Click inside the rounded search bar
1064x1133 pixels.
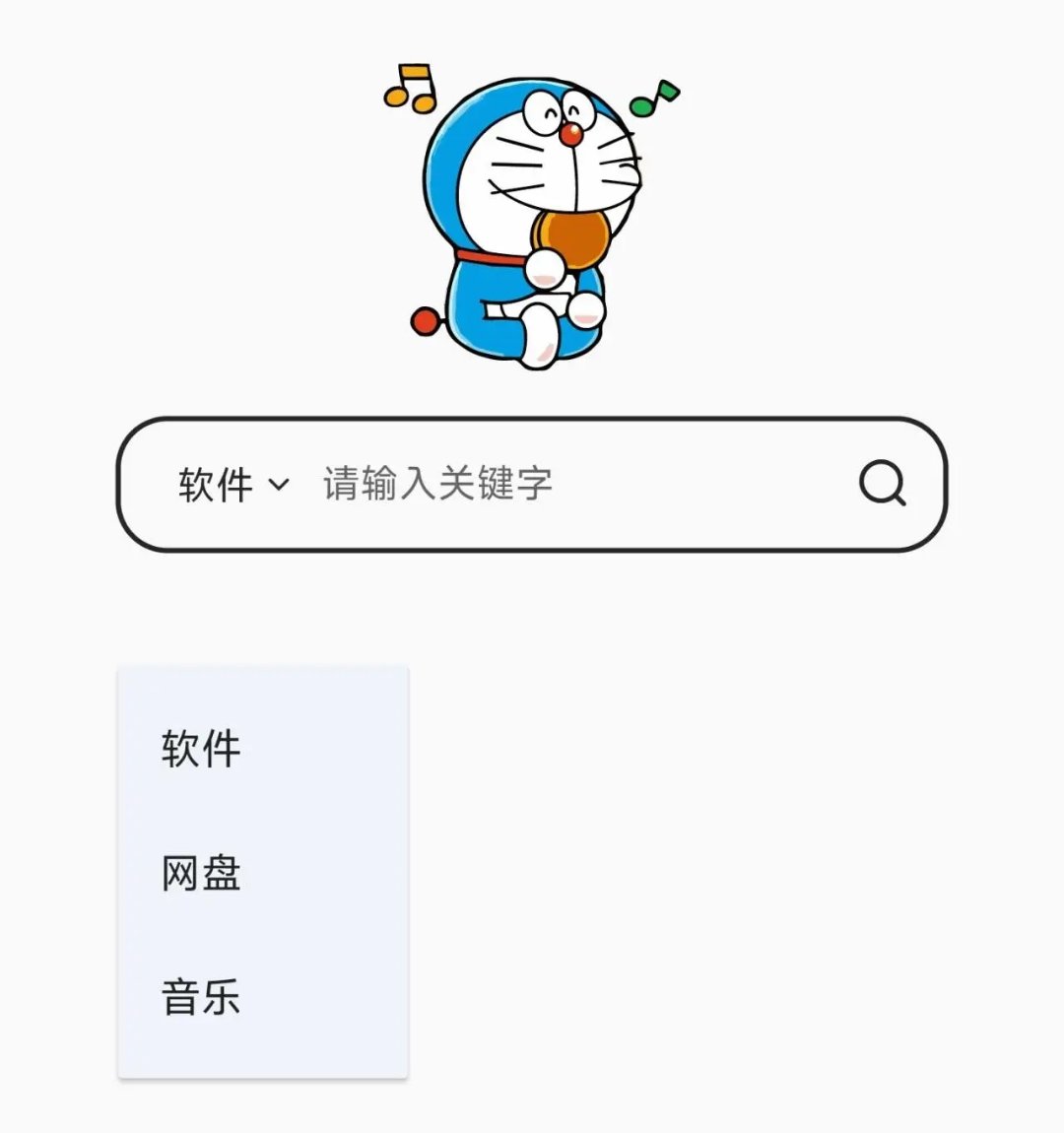coord(532,484)
